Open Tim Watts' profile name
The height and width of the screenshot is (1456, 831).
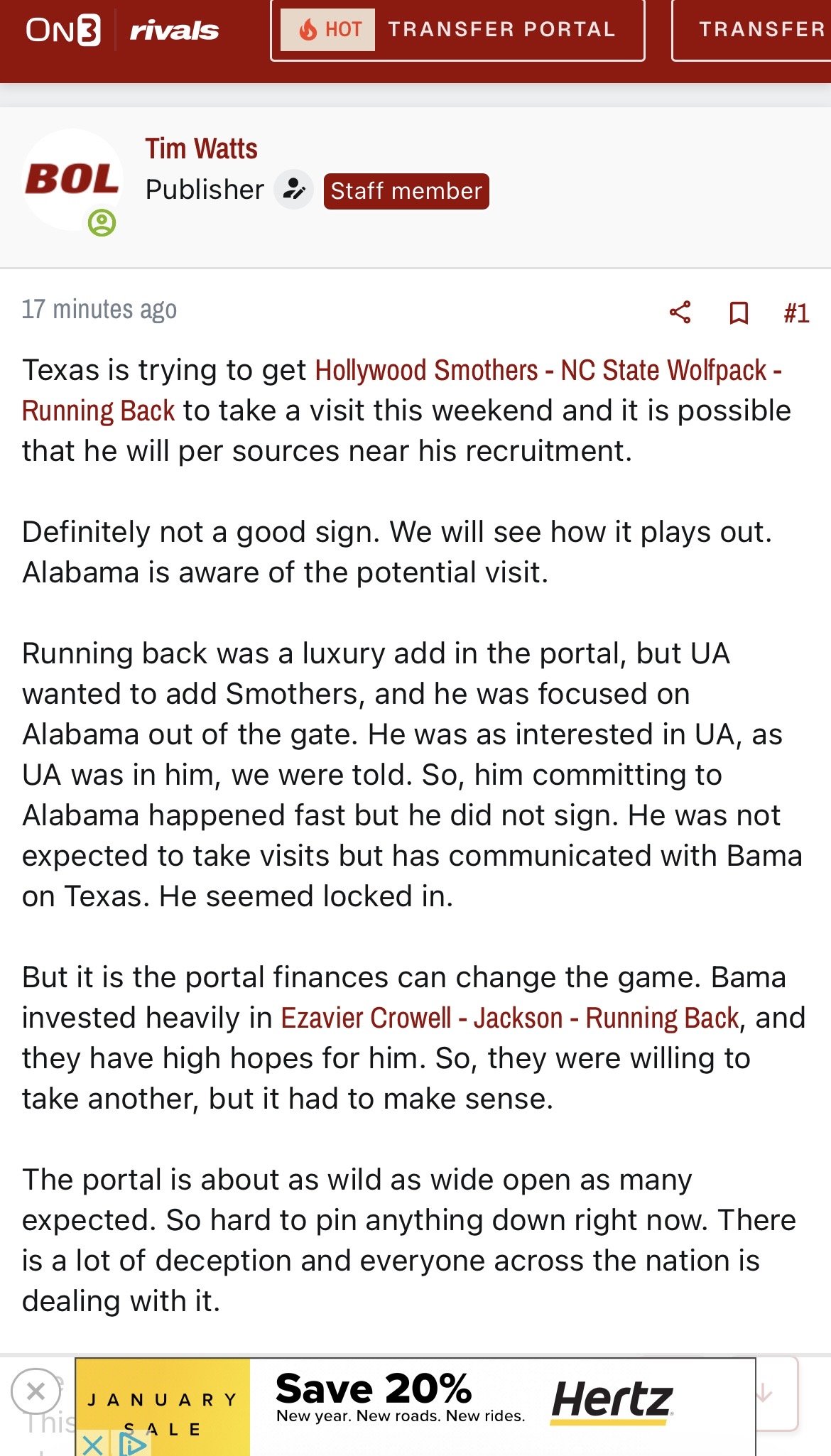click(201, 148)
